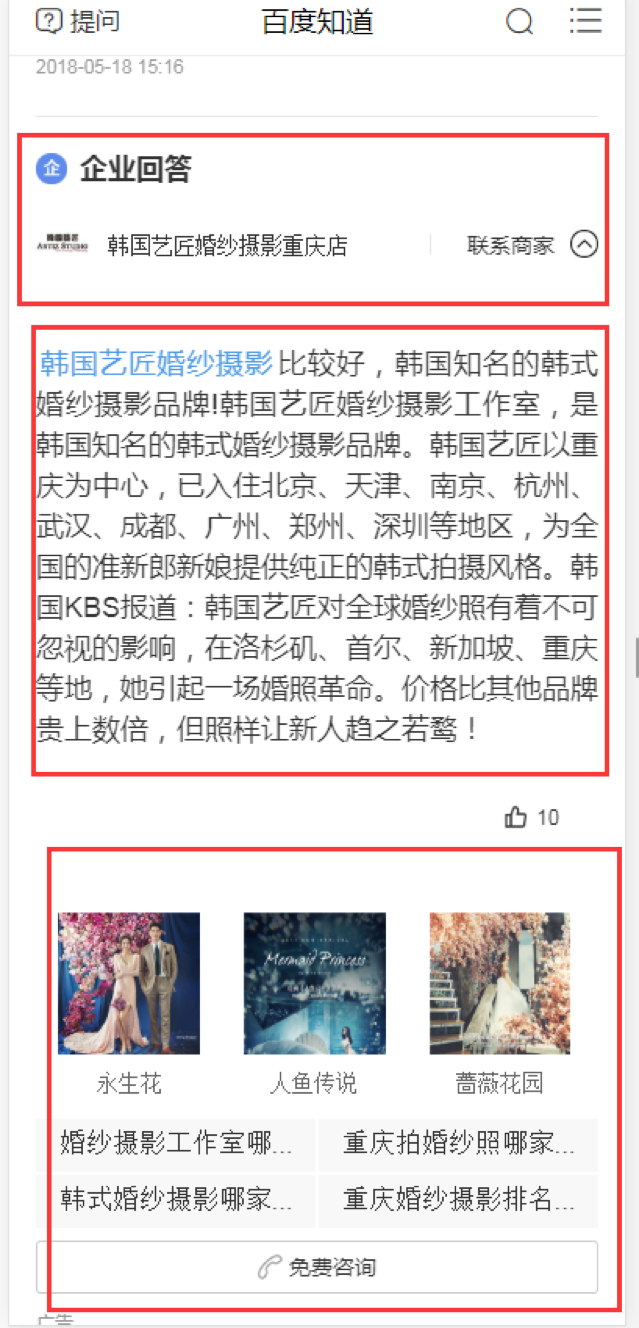Open 韩国艺匠婚纱摄影重庆店 business profile
The image size is (639, 1328).
pos(227,245)
